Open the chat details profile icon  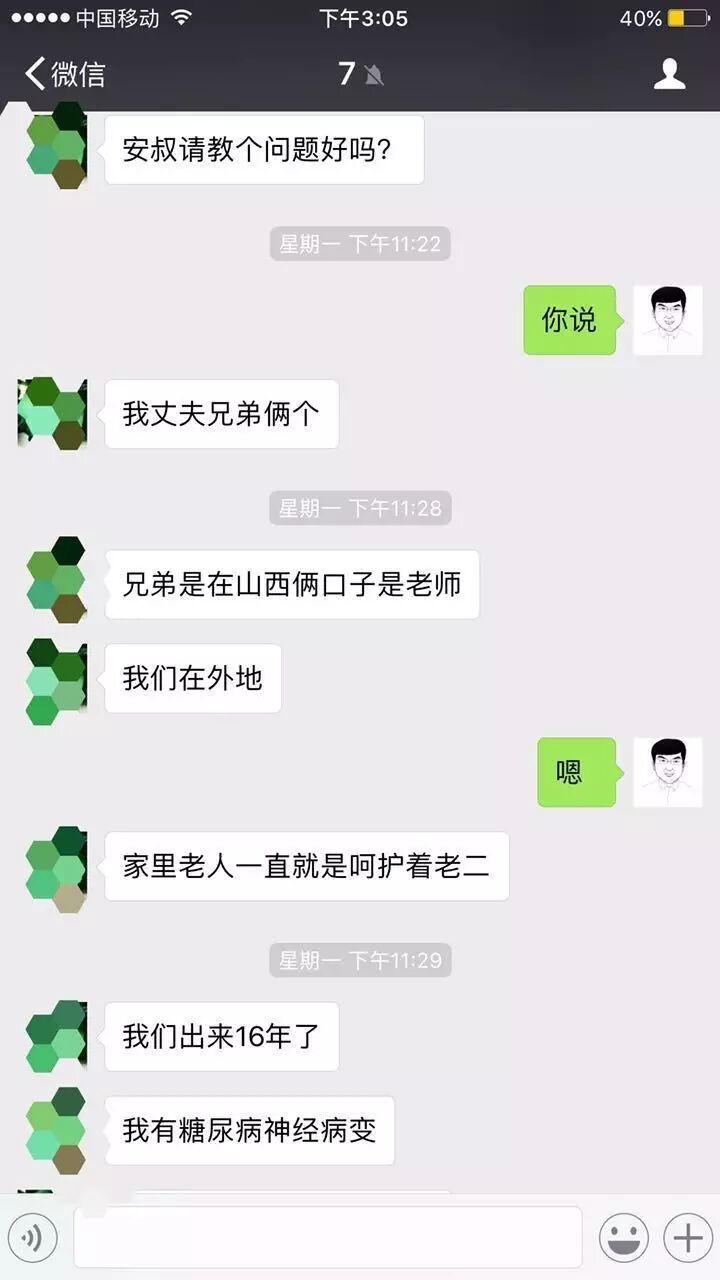pos(669,74)
